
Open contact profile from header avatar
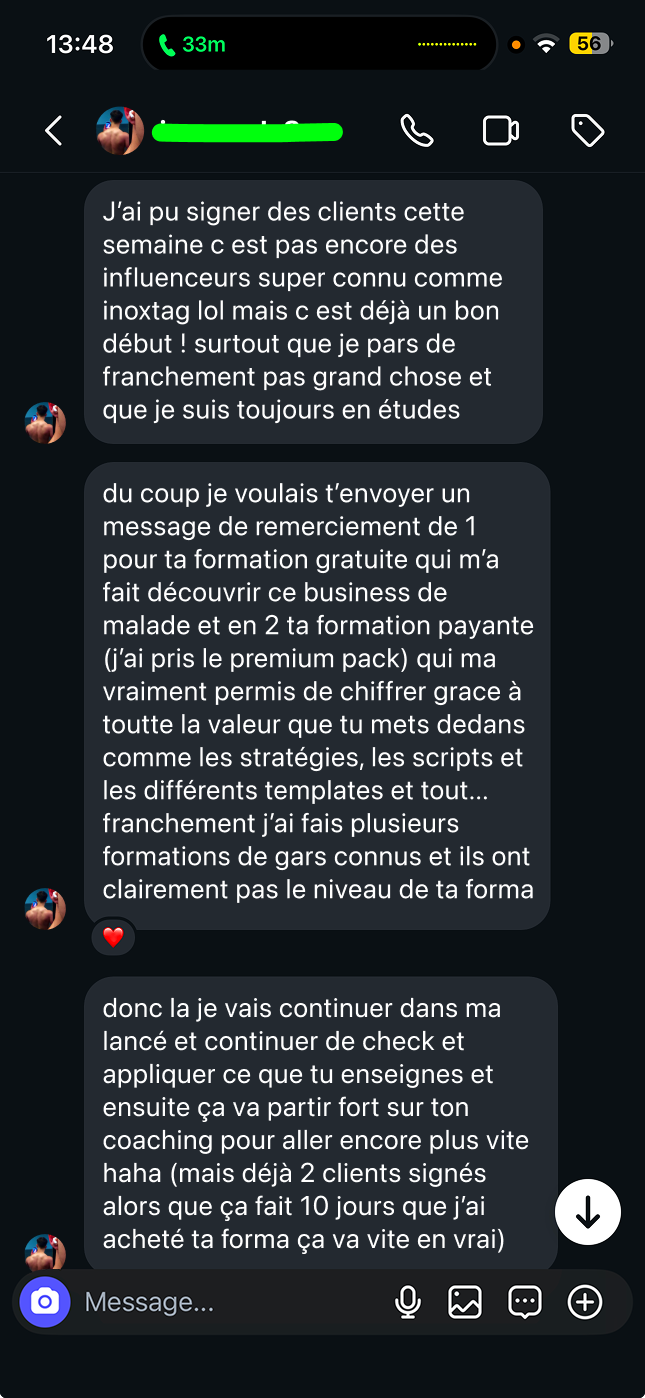pos(119,131)
